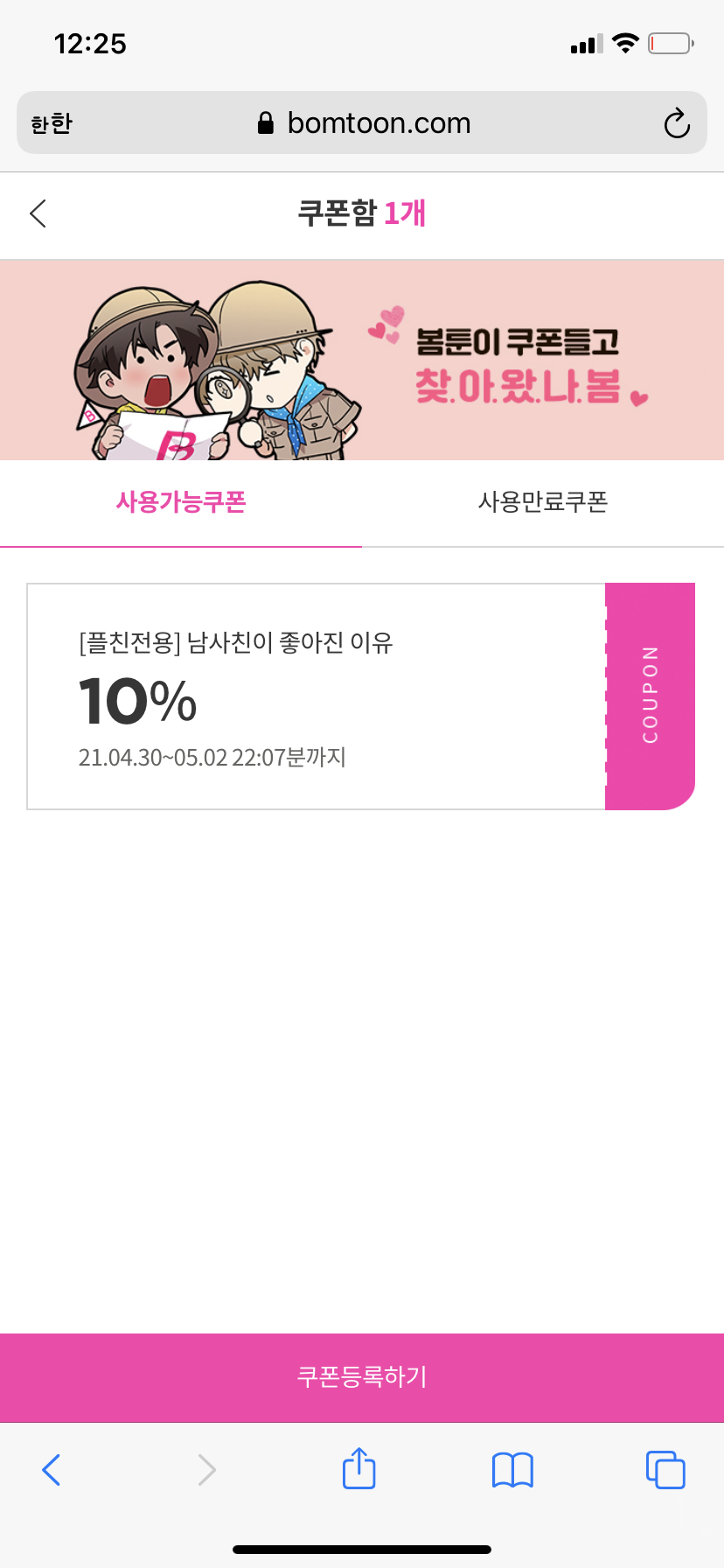
Task: Tap the page reload icon in the address bar
Action: (x=677, y=123)
